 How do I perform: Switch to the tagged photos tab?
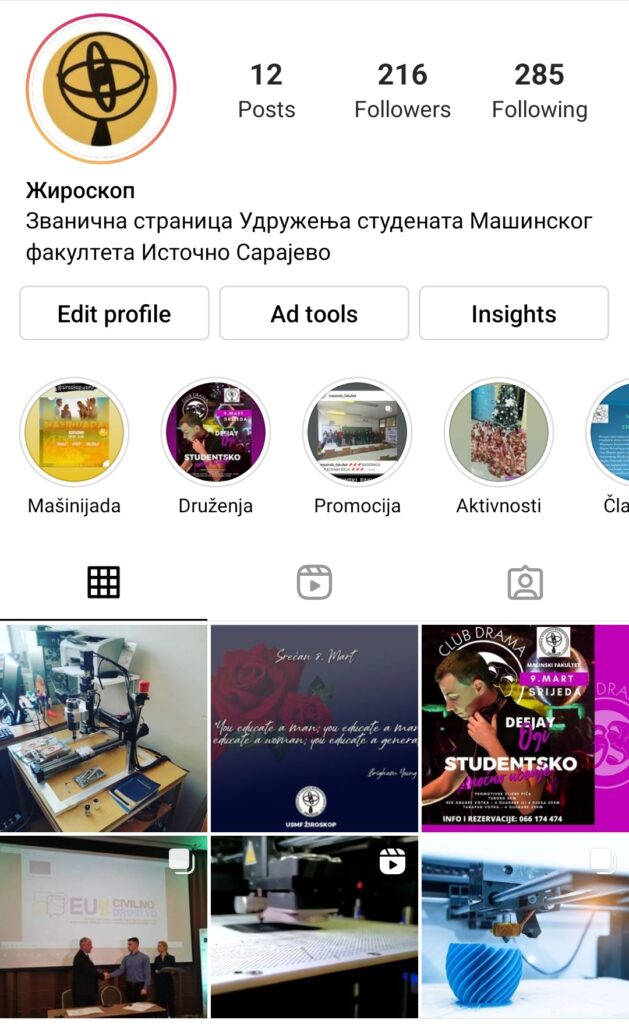click(x=525, y=582)
